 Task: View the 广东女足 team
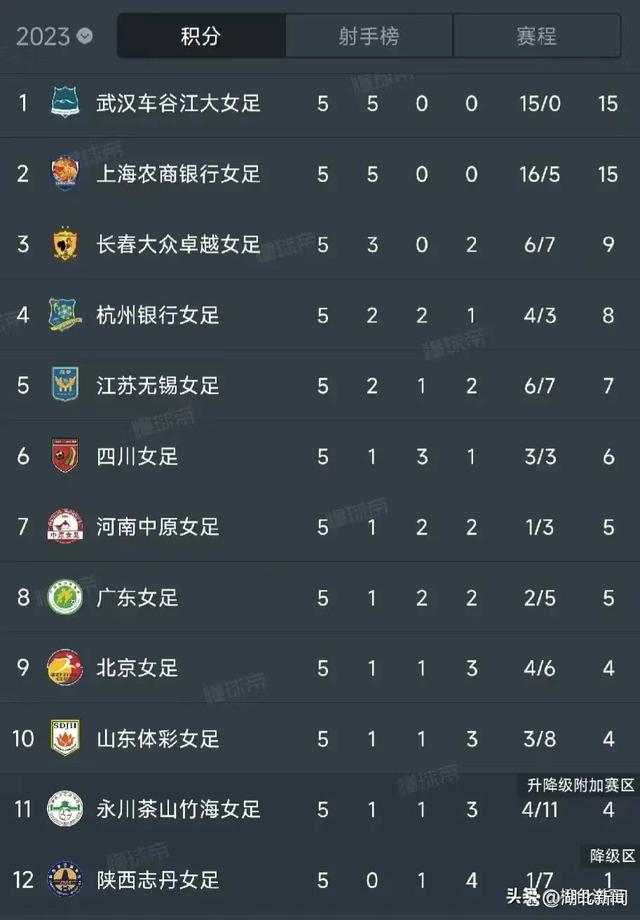point(137,597)
